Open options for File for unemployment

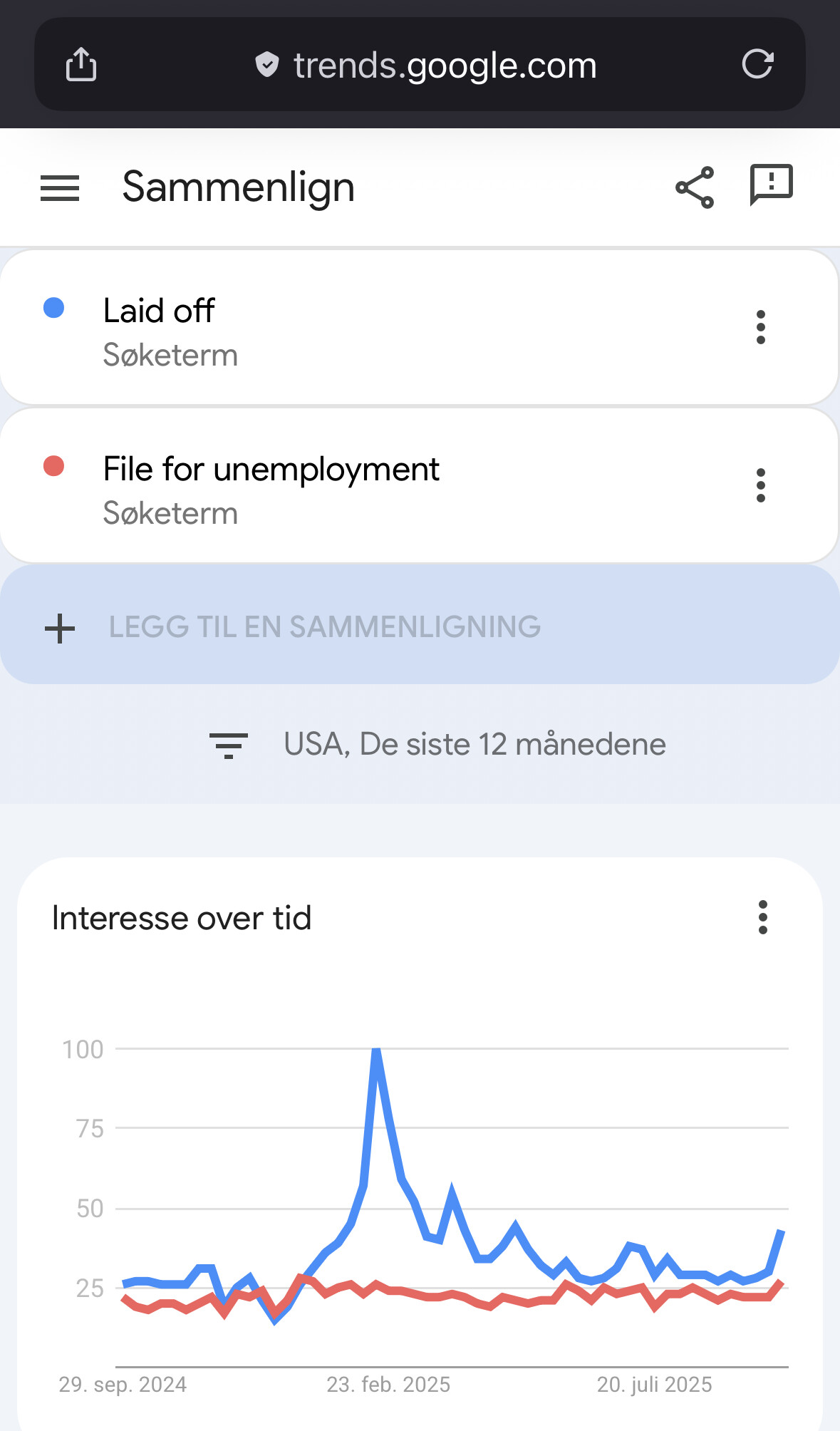761,485
